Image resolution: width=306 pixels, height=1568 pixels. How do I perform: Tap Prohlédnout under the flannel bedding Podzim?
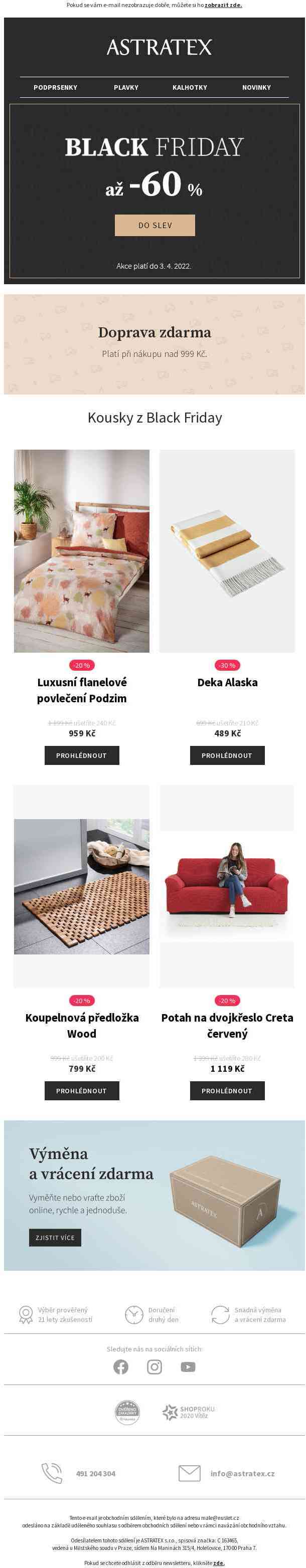82,755
